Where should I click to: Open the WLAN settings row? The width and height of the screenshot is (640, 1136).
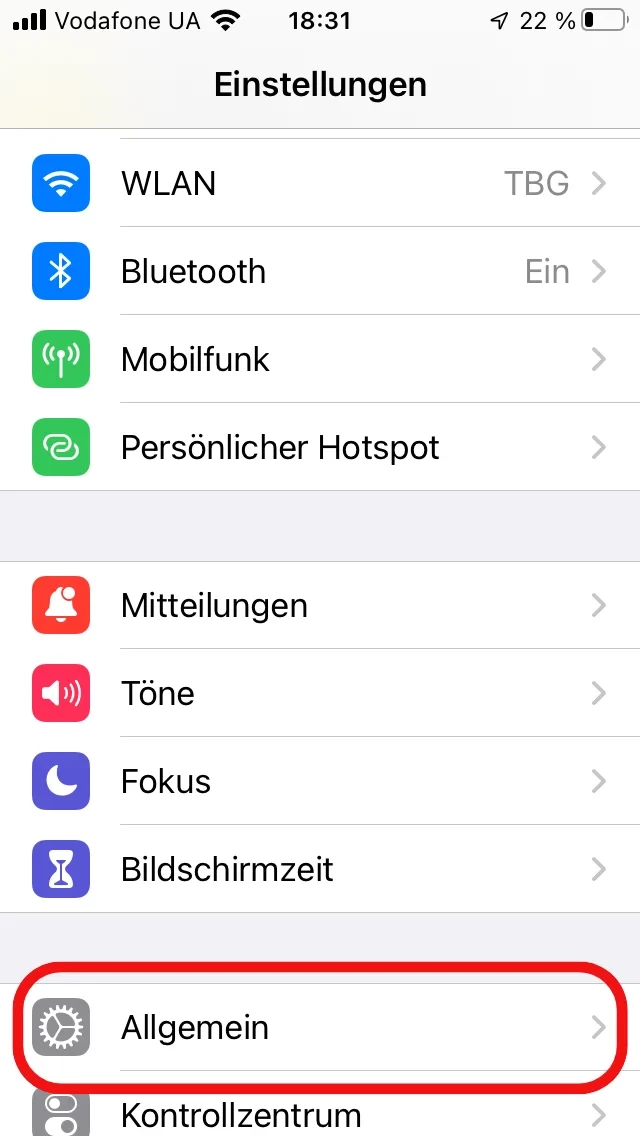[320, 184]
